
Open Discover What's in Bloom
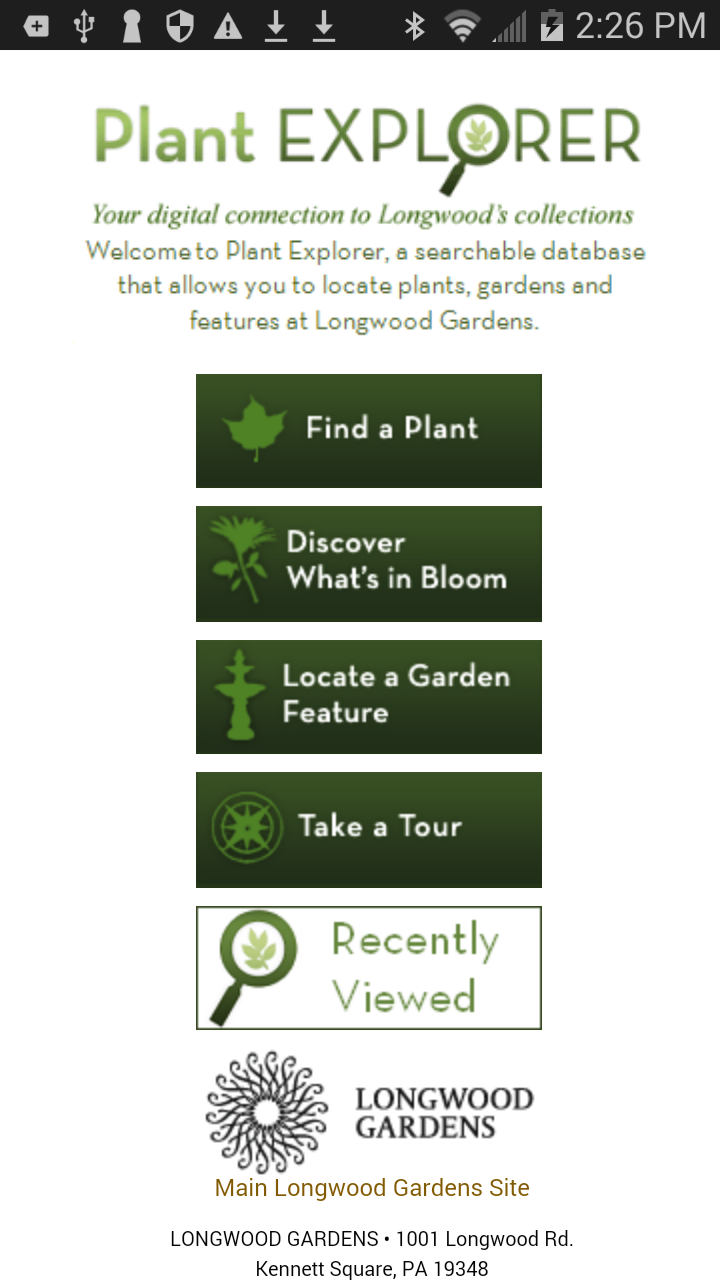368,563
